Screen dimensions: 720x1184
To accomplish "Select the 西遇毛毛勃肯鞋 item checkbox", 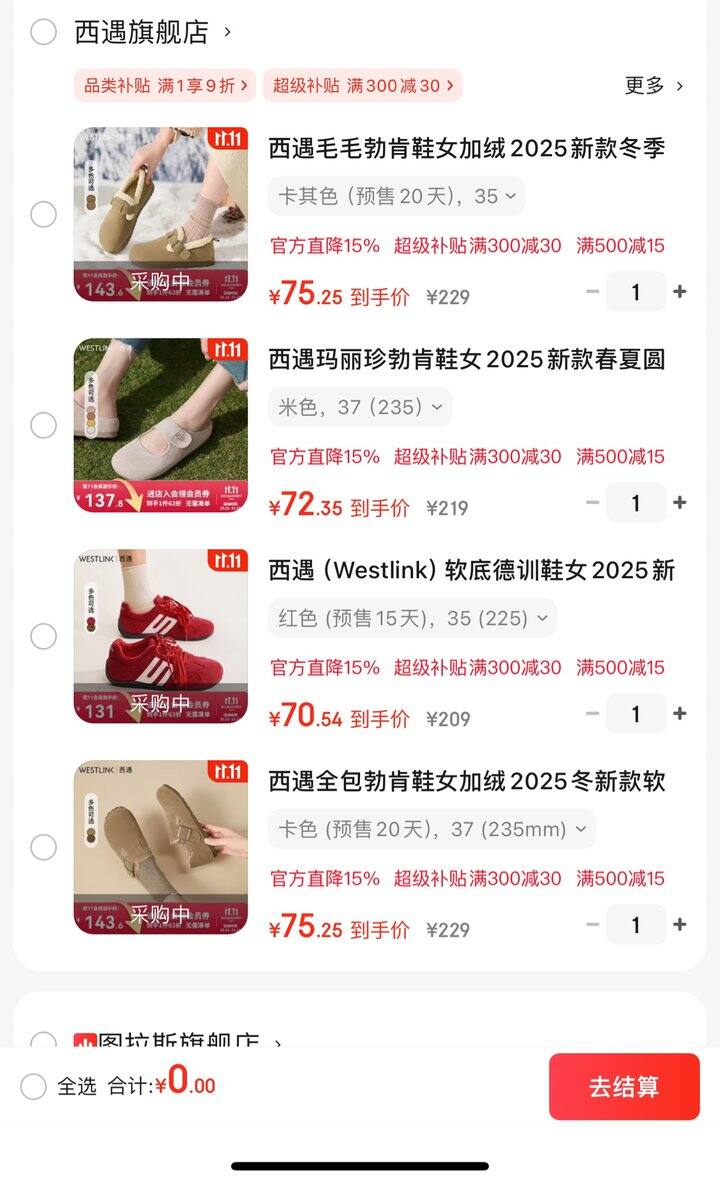I will [x=43, y=214].
